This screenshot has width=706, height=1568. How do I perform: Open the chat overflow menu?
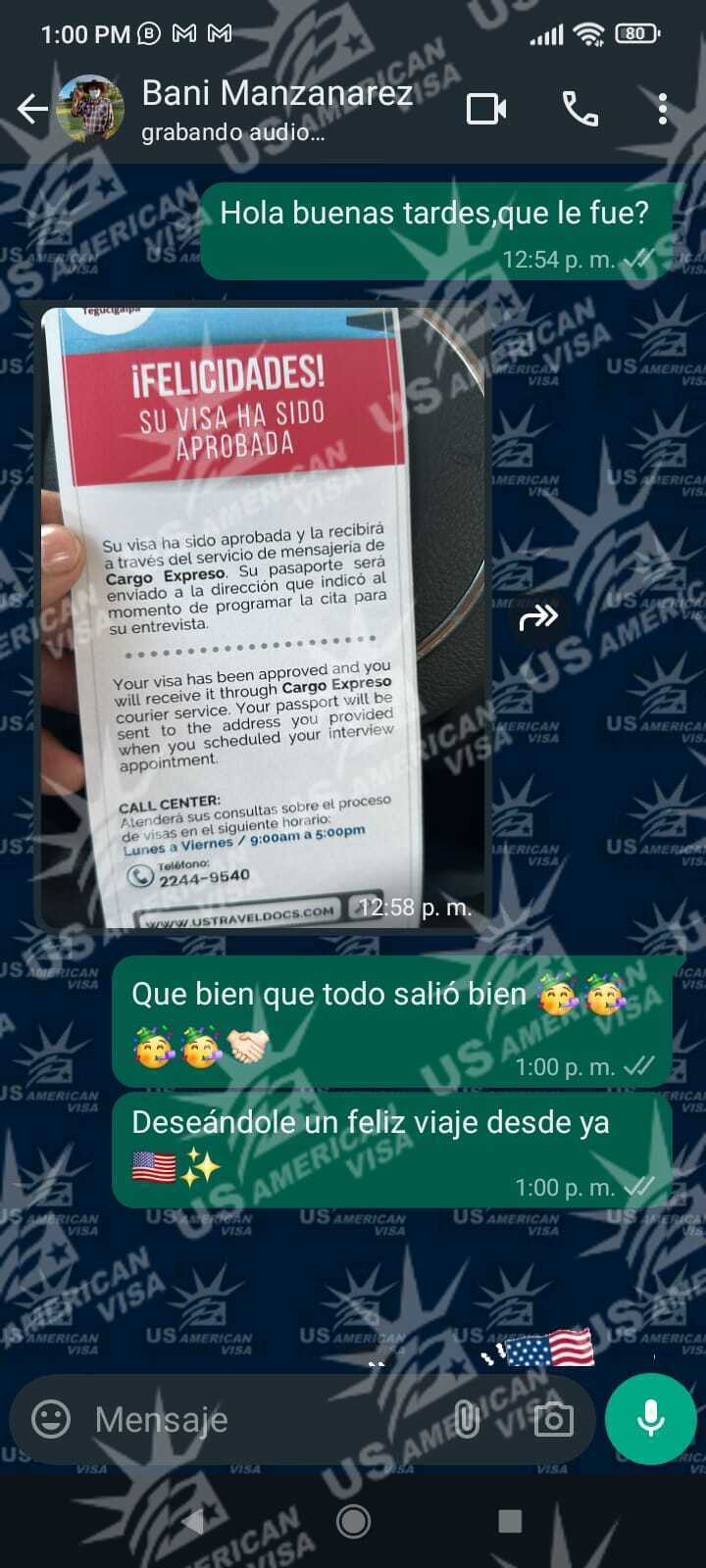[663, 109]
